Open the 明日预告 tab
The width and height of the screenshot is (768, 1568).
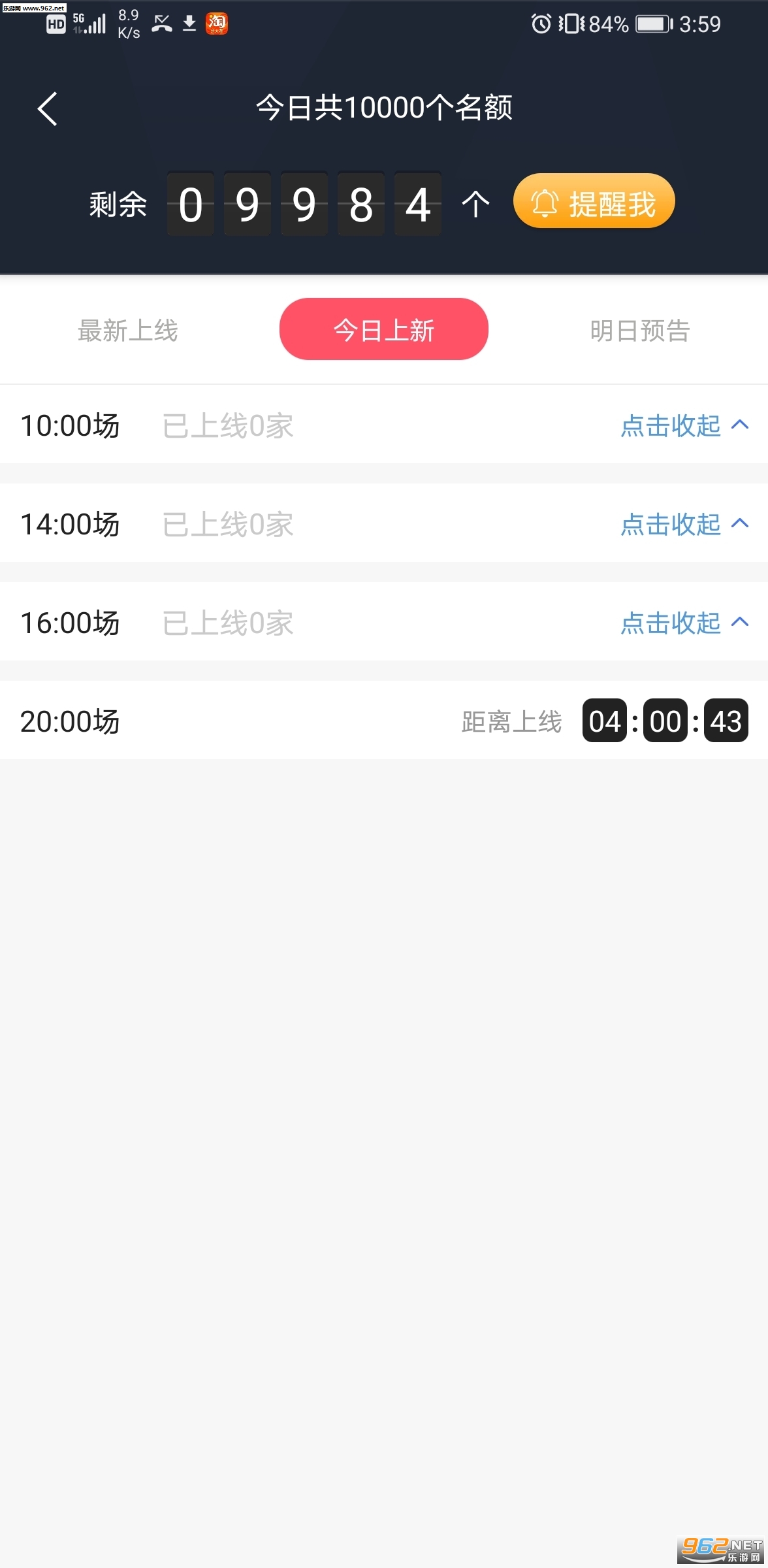(639, 331)
